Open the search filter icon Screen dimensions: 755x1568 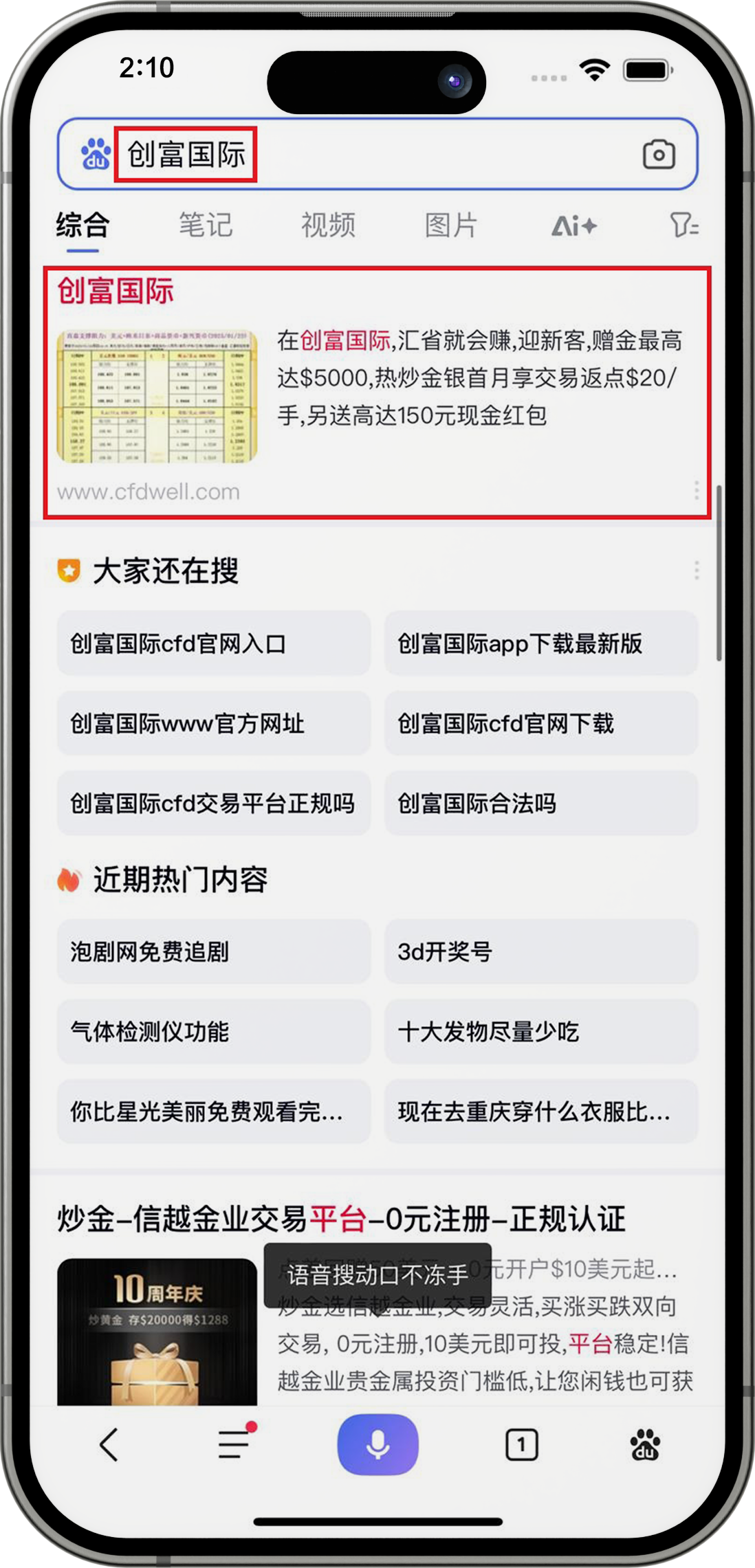pos(683,225)
